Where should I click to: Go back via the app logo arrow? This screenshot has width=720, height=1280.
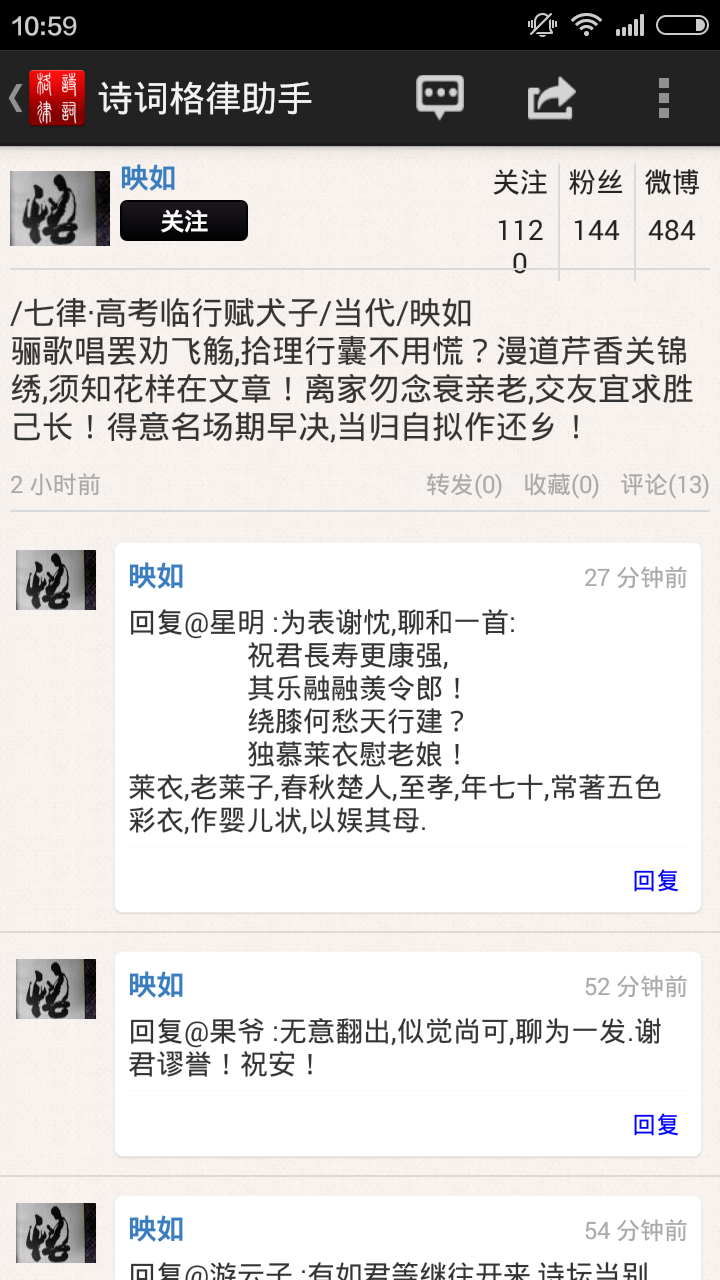45,98
